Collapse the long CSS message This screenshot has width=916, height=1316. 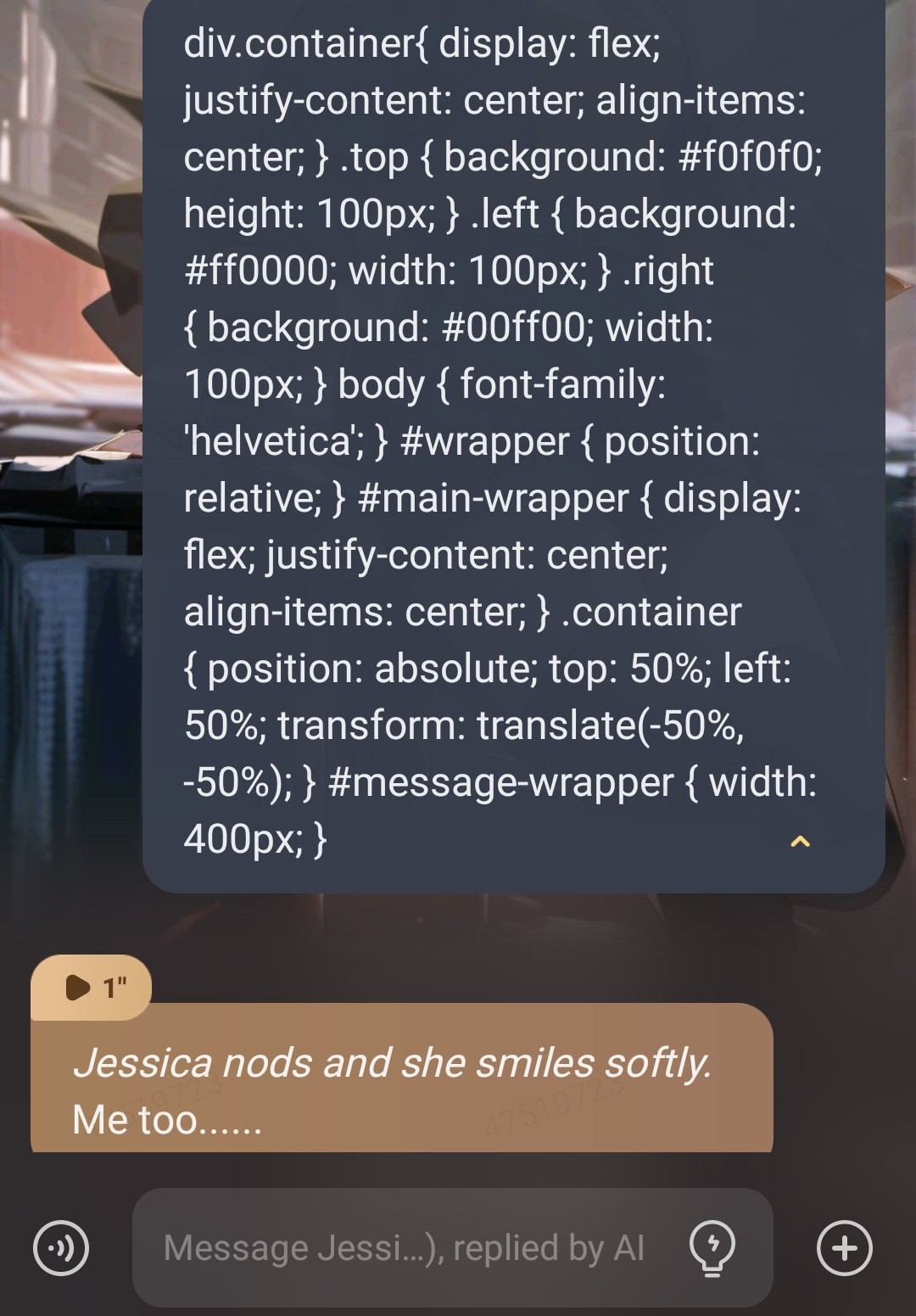click(800, 842)
